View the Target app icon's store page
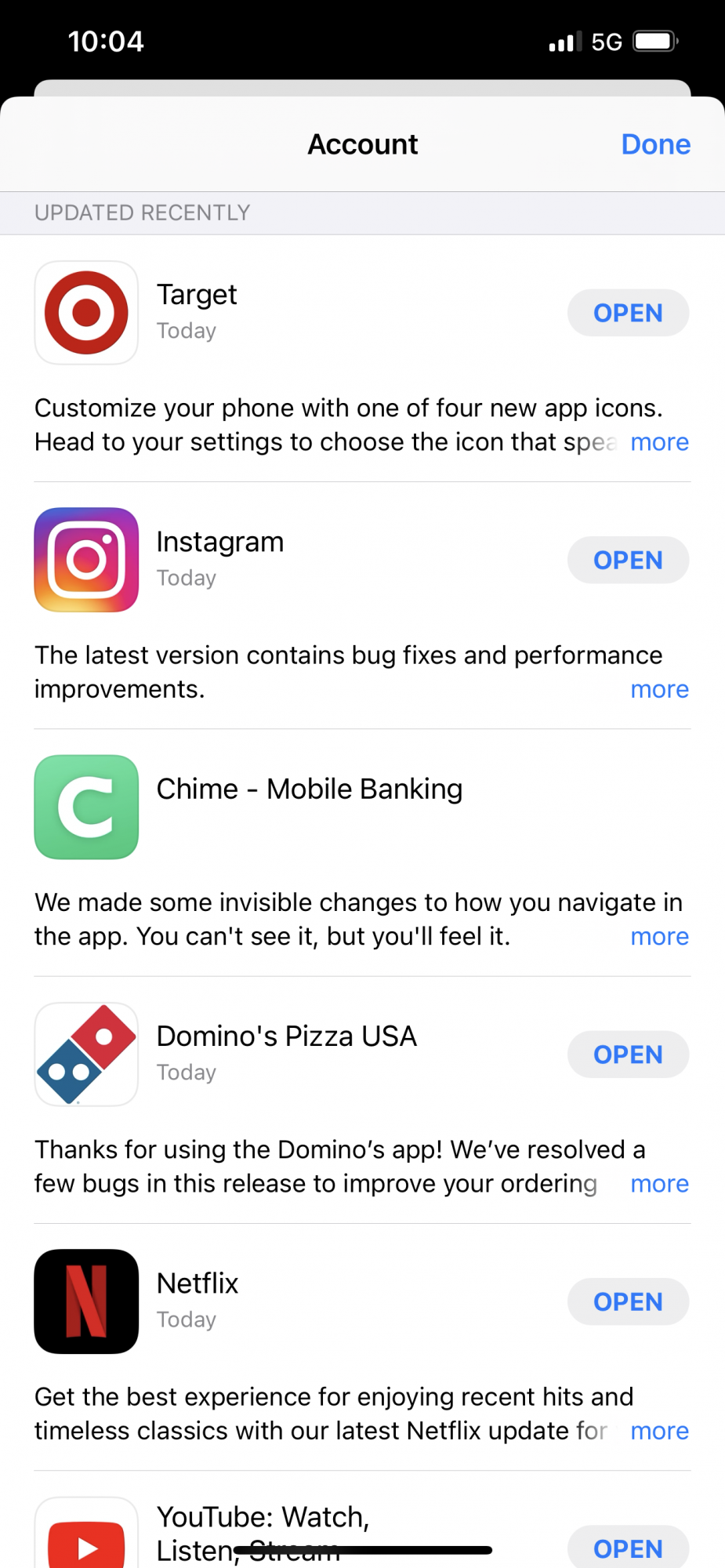Image resolution: width=725 pixels, height=1568 pixels. click(86, 313)
